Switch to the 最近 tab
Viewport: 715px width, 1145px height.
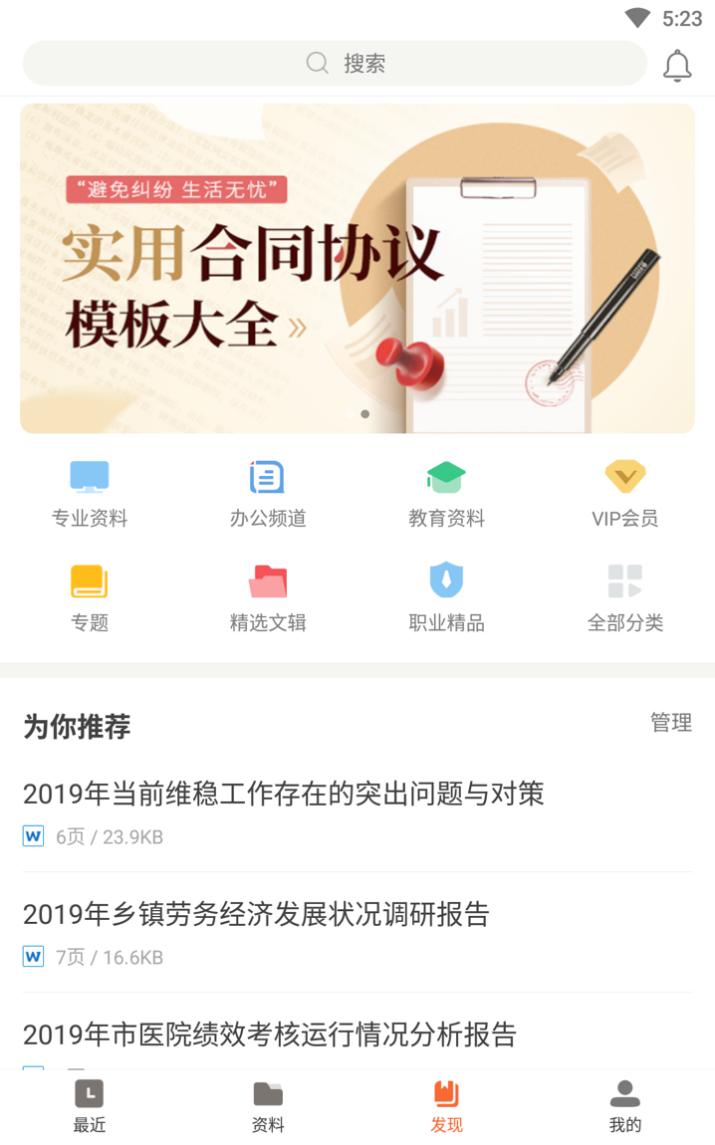[x=89, y=1106]
